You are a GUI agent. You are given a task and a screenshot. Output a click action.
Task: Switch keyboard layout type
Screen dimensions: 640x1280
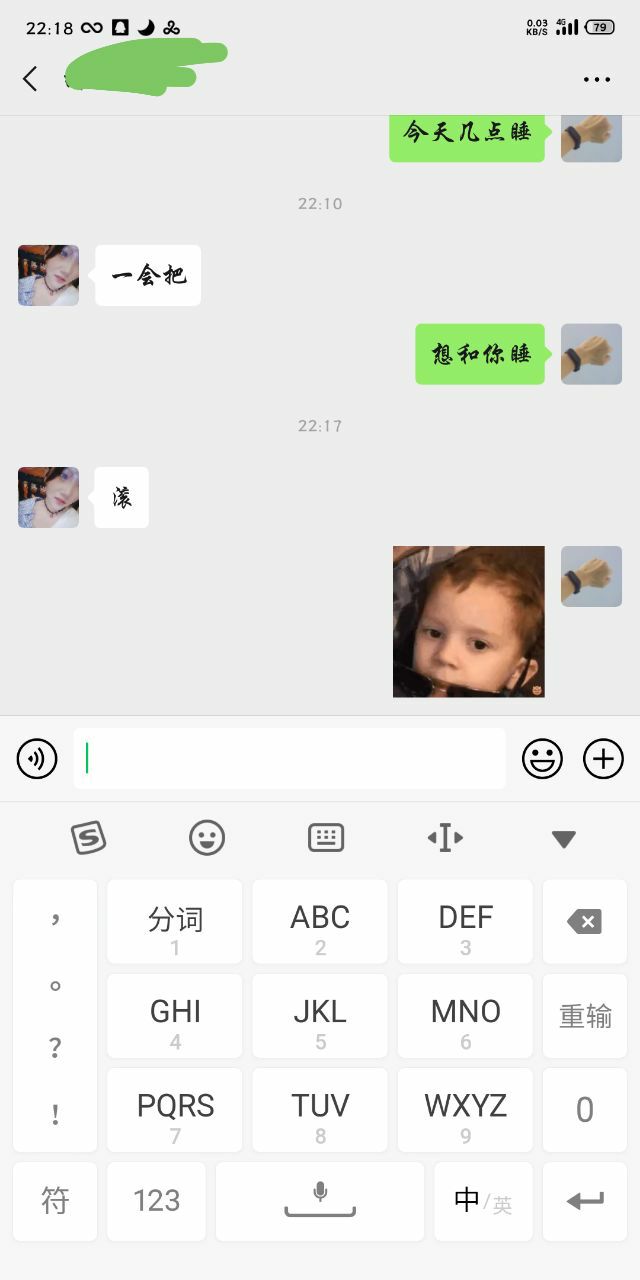(x=326, y=837)
